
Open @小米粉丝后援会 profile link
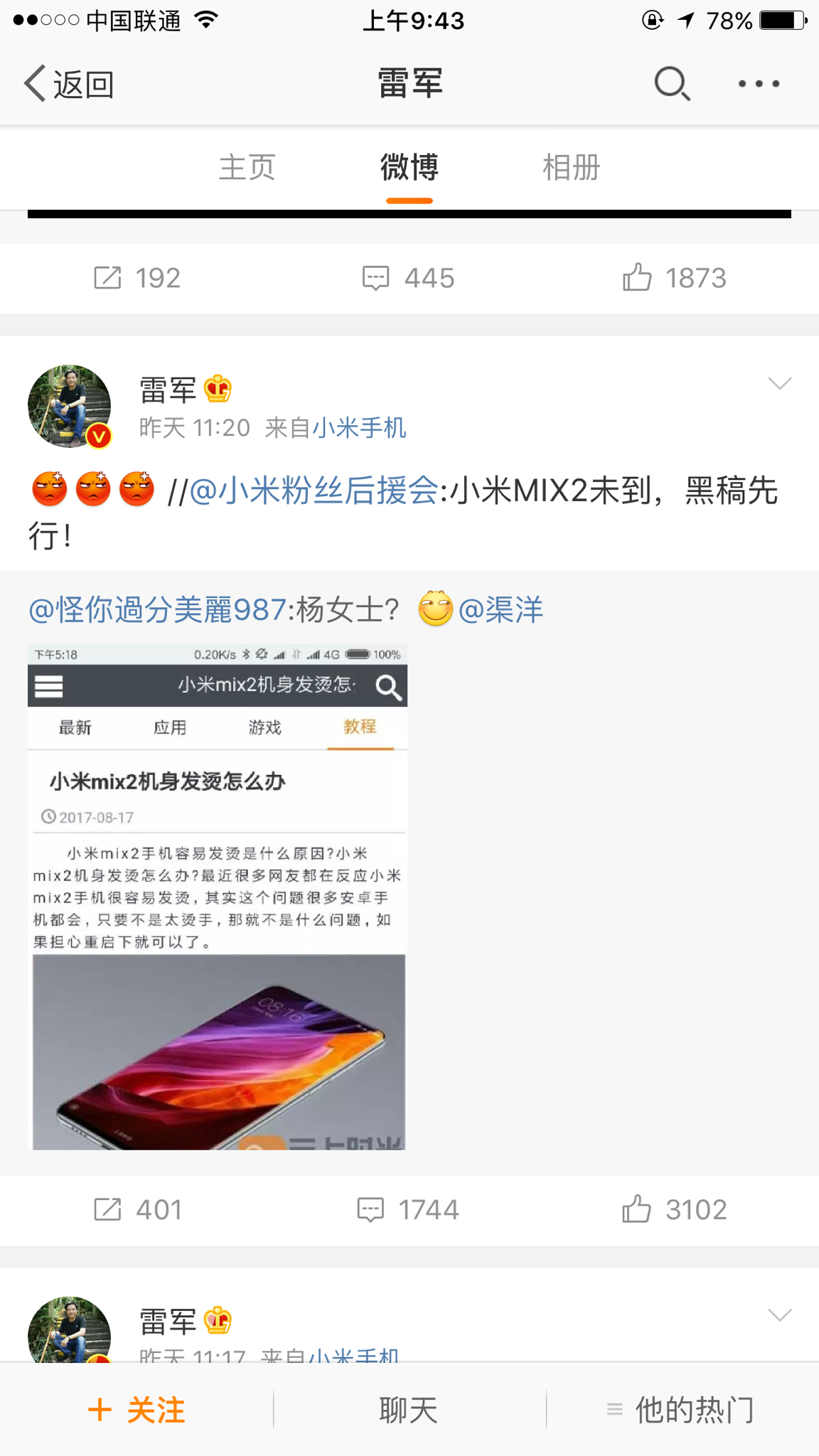click(x=314, y=491)
